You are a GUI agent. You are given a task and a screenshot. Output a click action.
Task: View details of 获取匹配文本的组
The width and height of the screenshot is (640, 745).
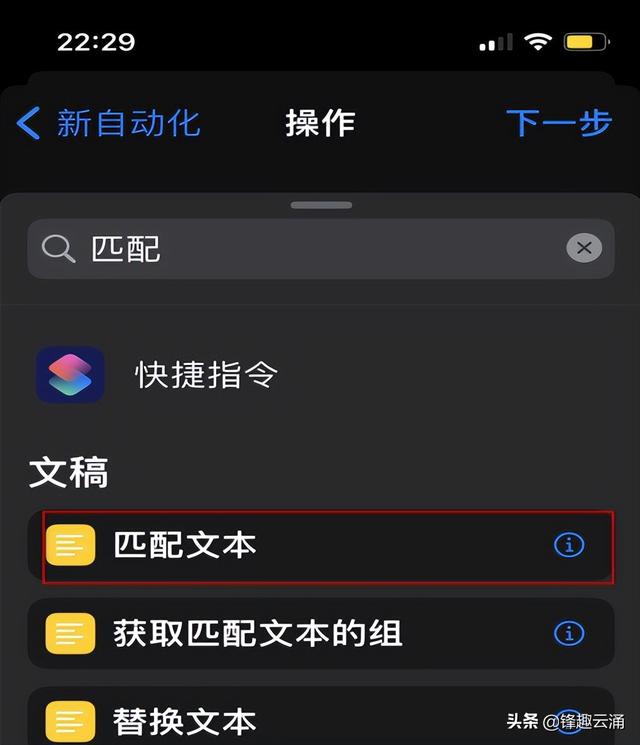(569, 633)
